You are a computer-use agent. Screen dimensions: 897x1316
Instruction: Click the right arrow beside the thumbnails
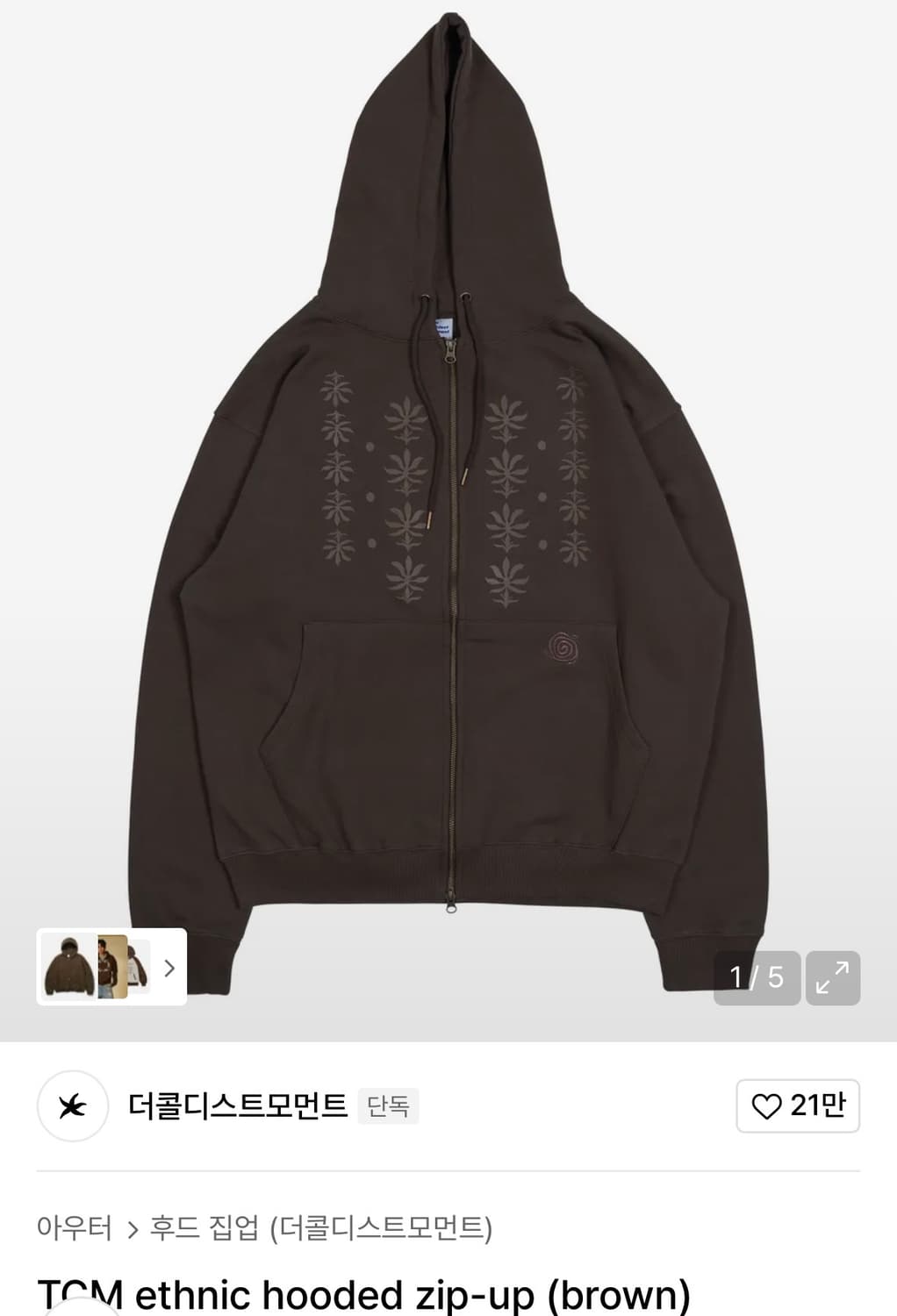(168, 969)
